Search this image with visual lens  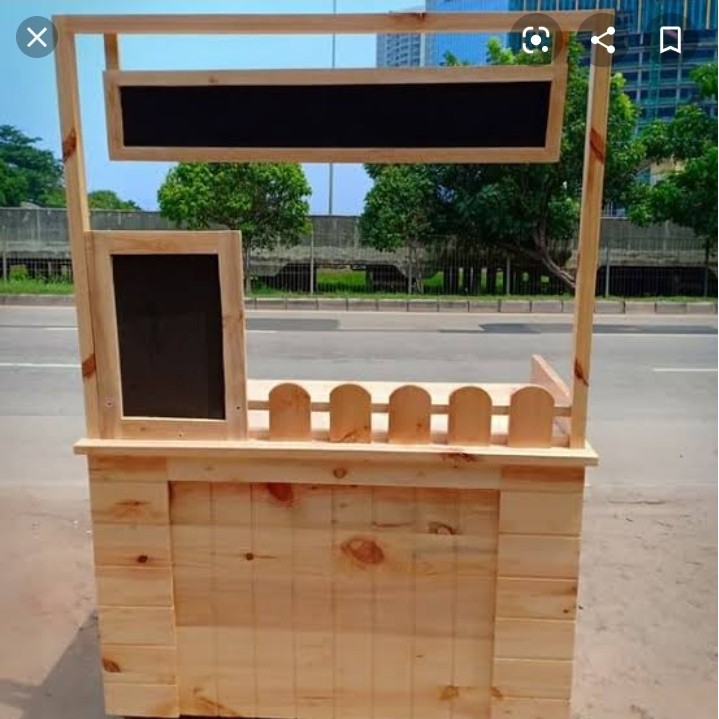(536, 40)
